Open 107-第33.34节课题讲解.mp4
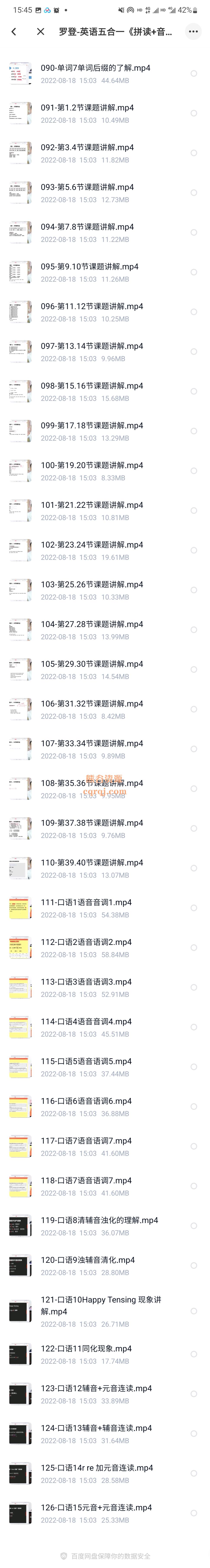Viewport: 210px width, 1568px height. tap(92, 743)
